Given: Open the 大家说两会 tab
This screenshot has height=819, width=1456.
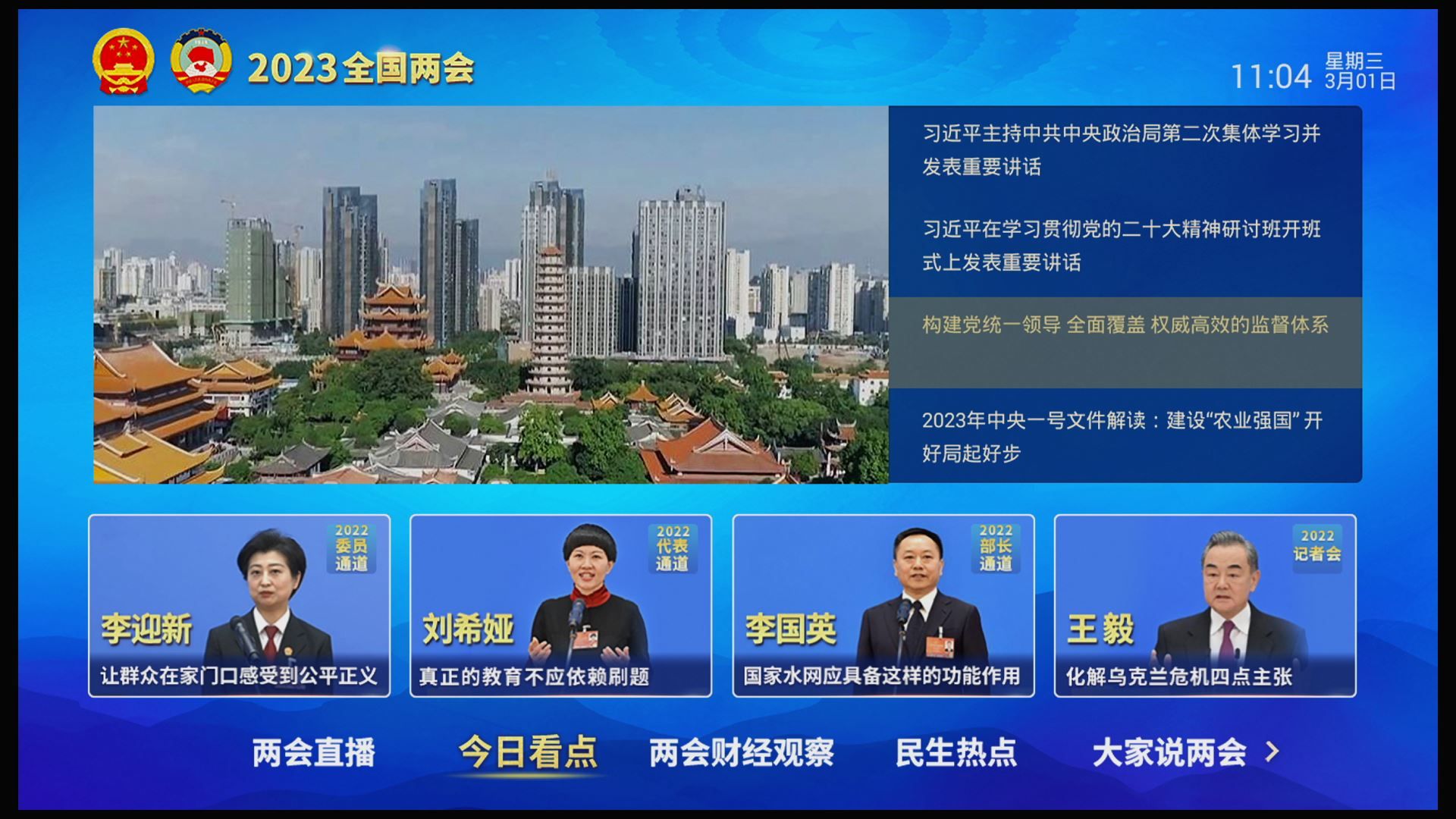Looking at the screenshot, I should tap(1169, 753).
